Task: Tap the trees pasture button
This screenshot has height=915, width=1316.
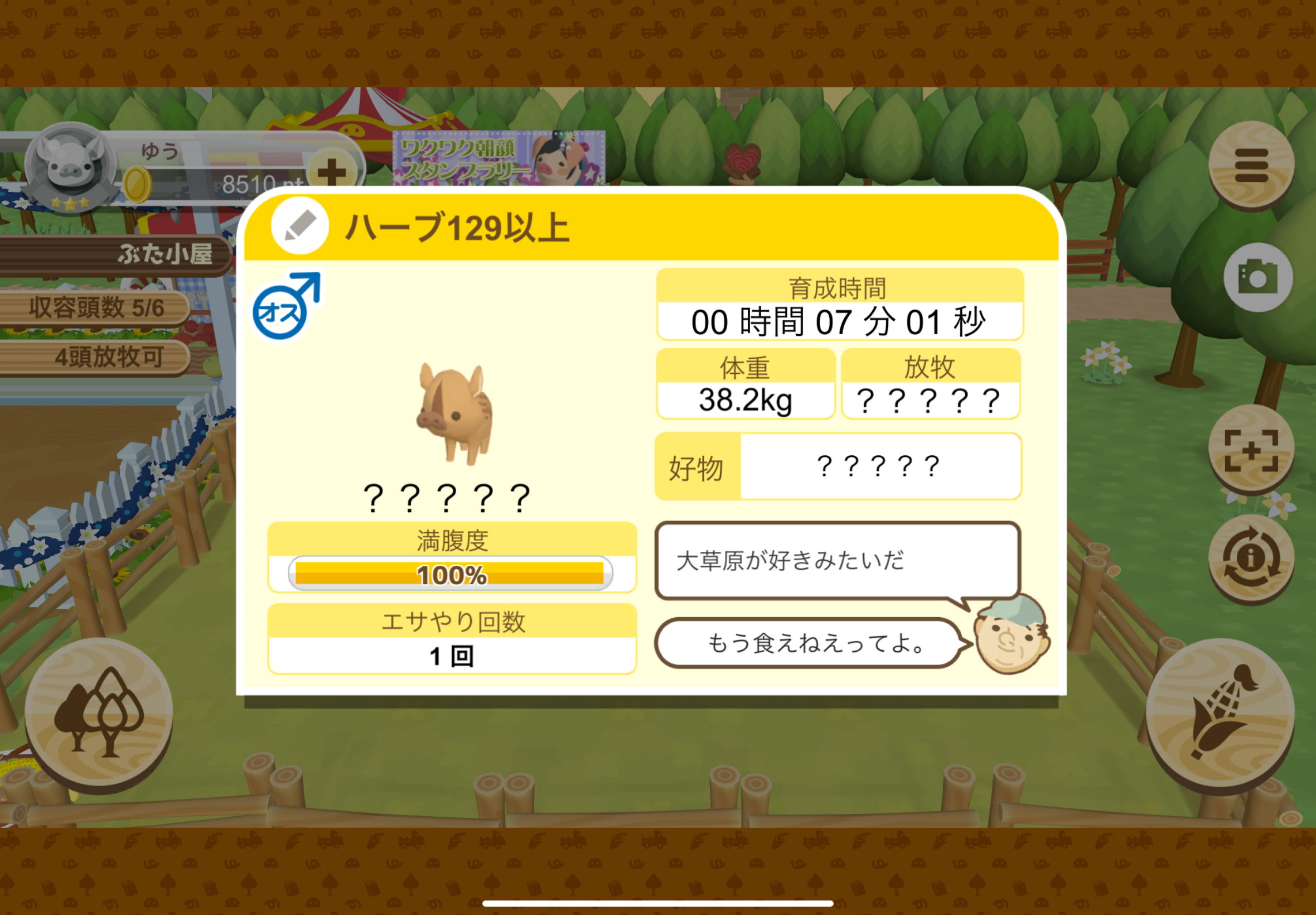Action: tap(99, 712)
